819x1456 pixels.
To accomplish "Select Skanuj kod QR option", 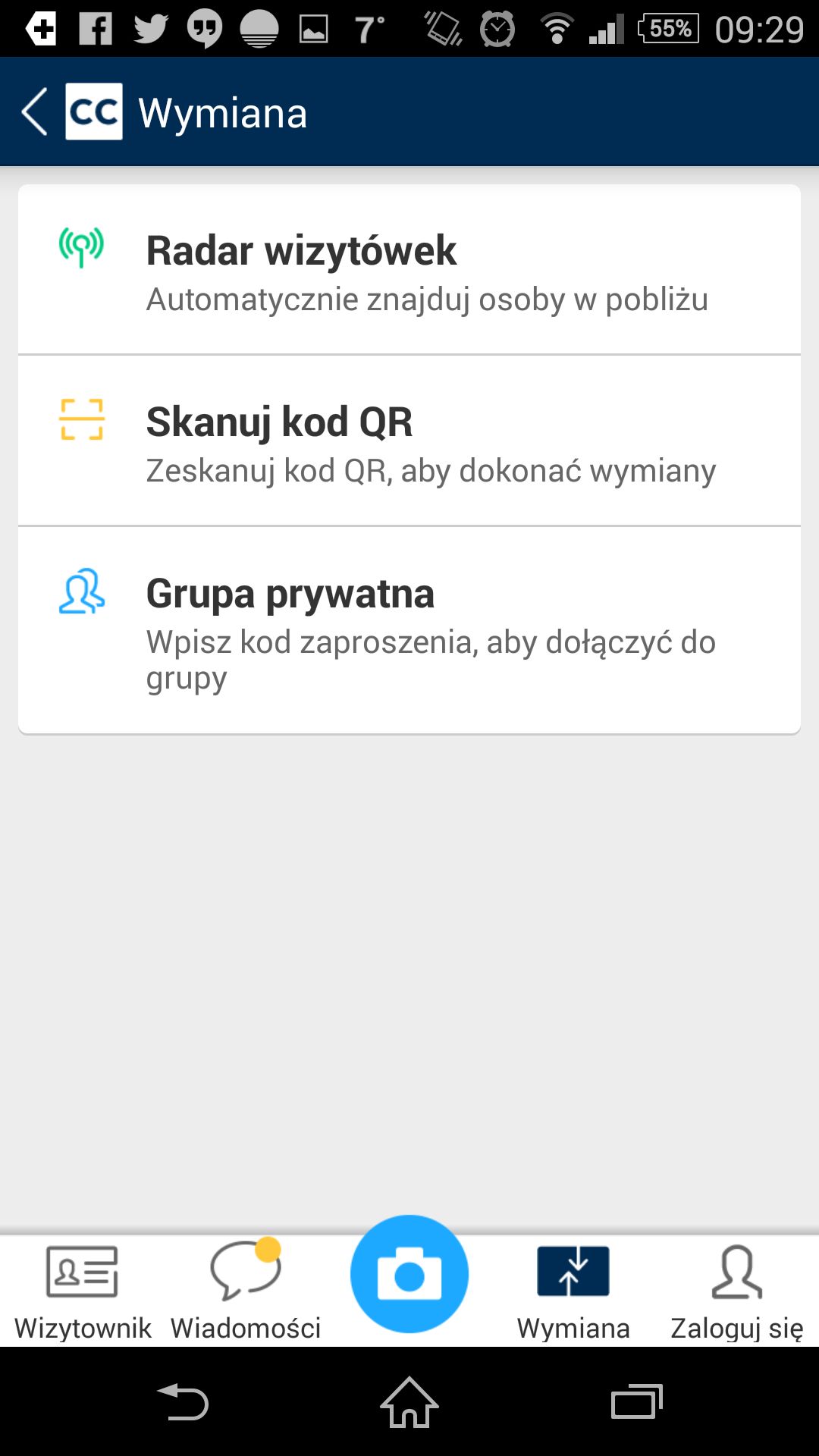I will click(409, 441).
